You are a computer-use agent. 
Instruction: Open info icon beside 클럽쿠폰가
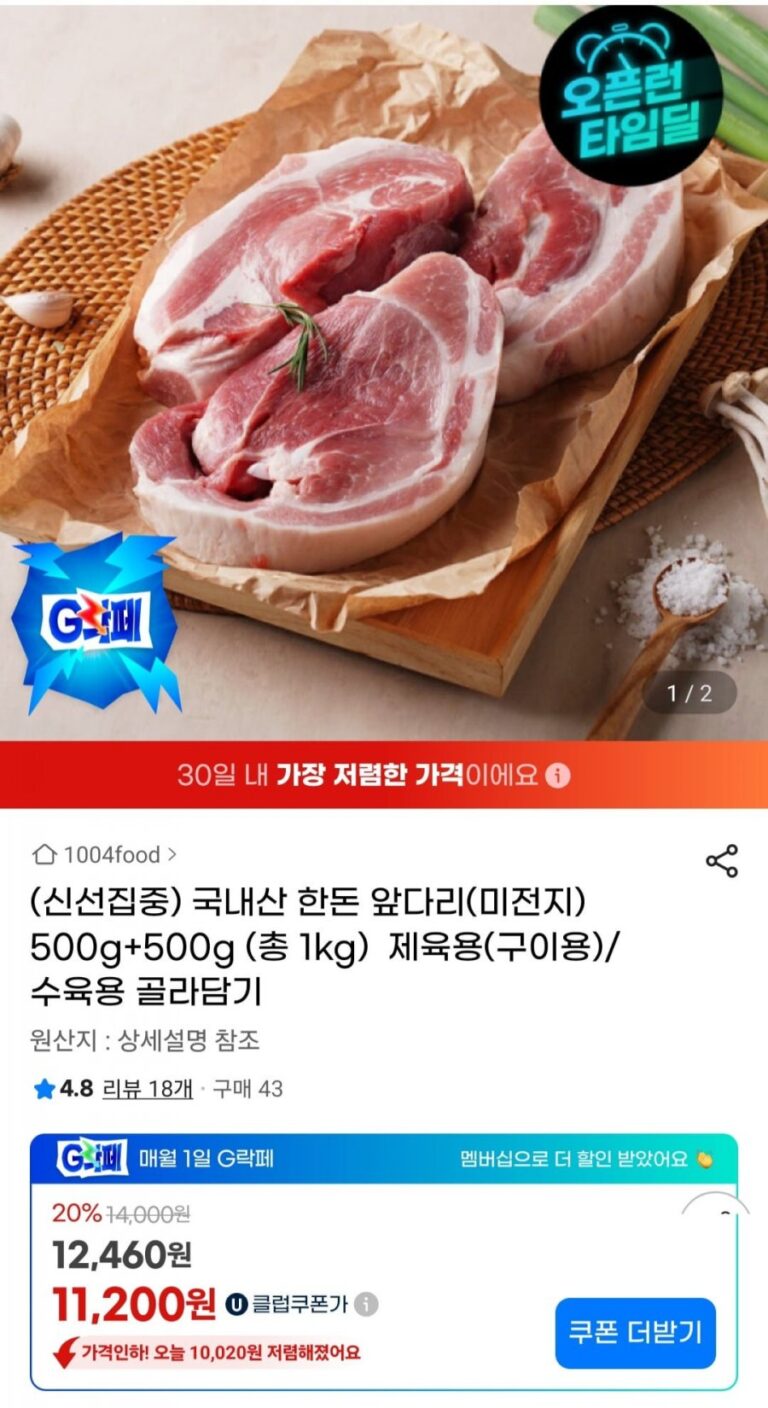coord(368,1304)
